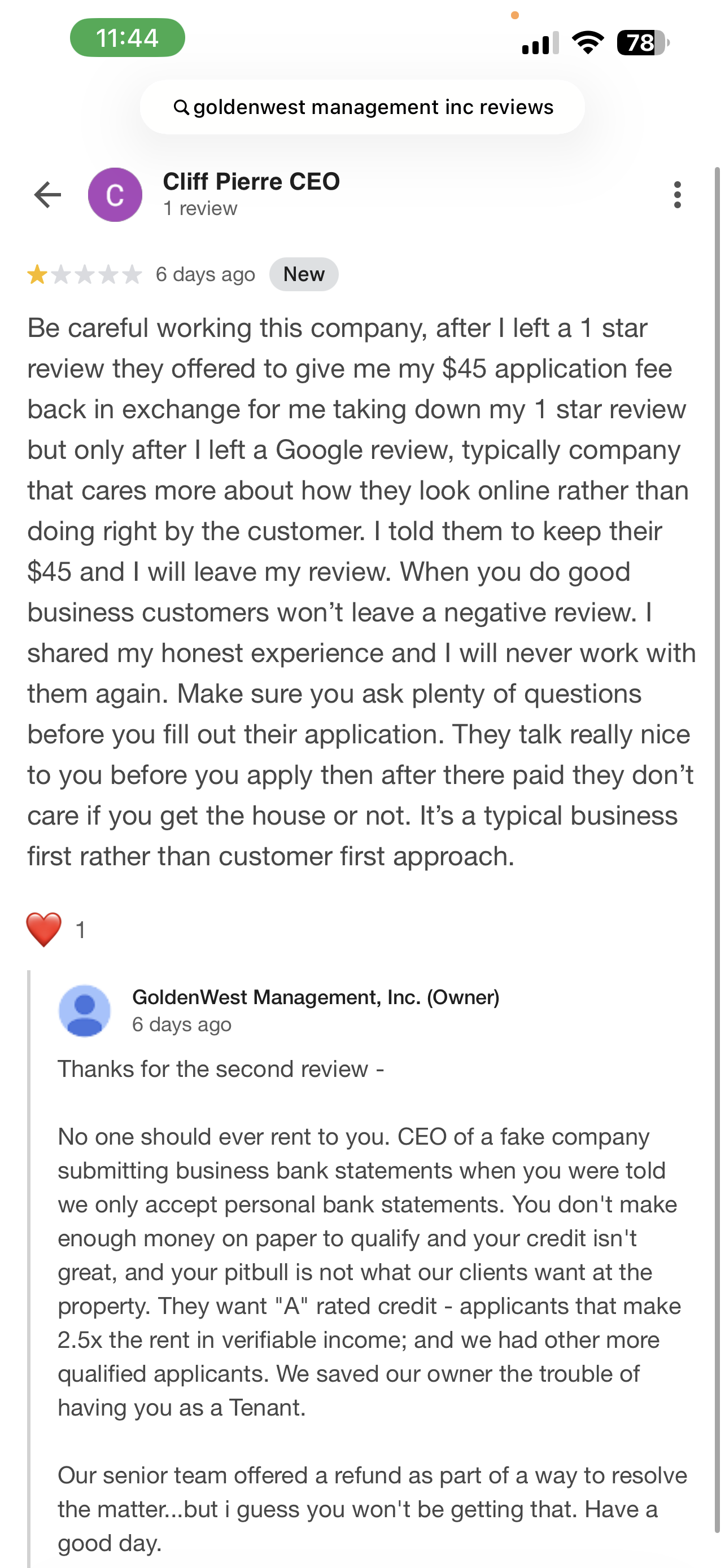Like the review with the heart icon
The width and height of the screenshot is (725, 1568).
44,930
